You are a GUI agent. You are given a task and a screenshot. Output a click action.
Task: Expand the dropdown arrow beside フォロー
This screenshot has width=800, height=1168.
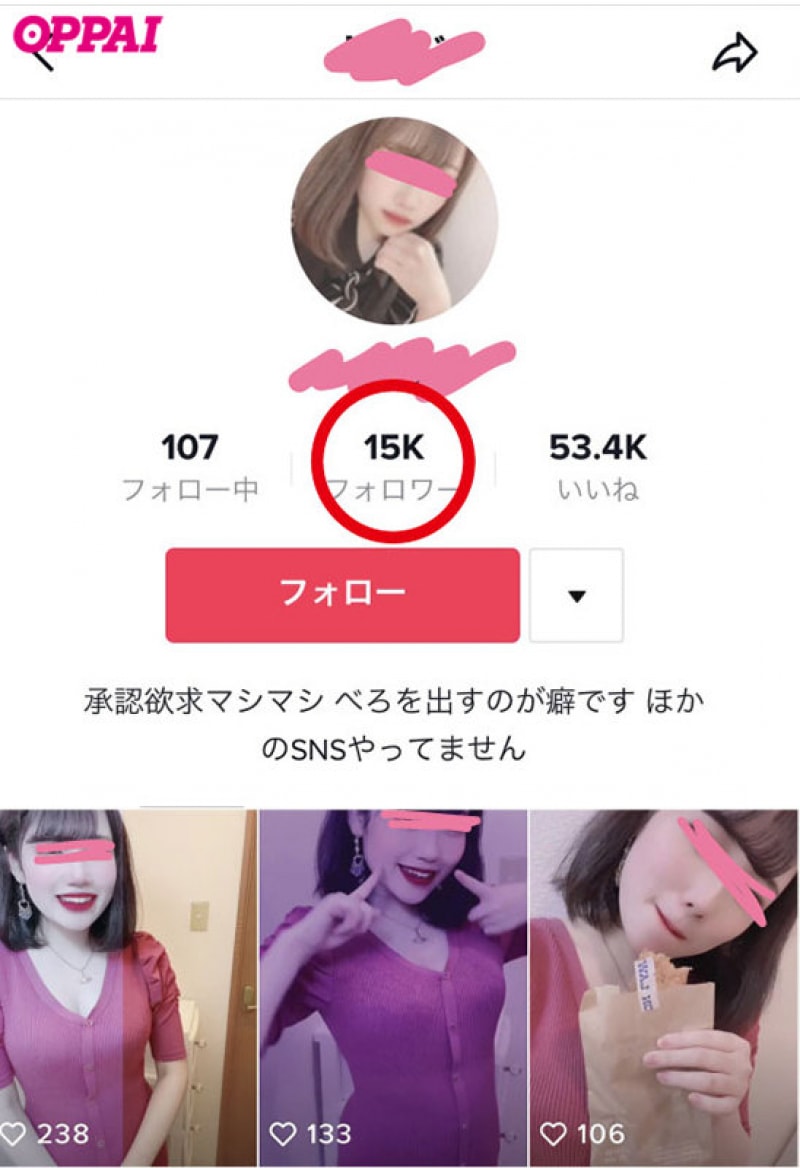click(576, 595)
